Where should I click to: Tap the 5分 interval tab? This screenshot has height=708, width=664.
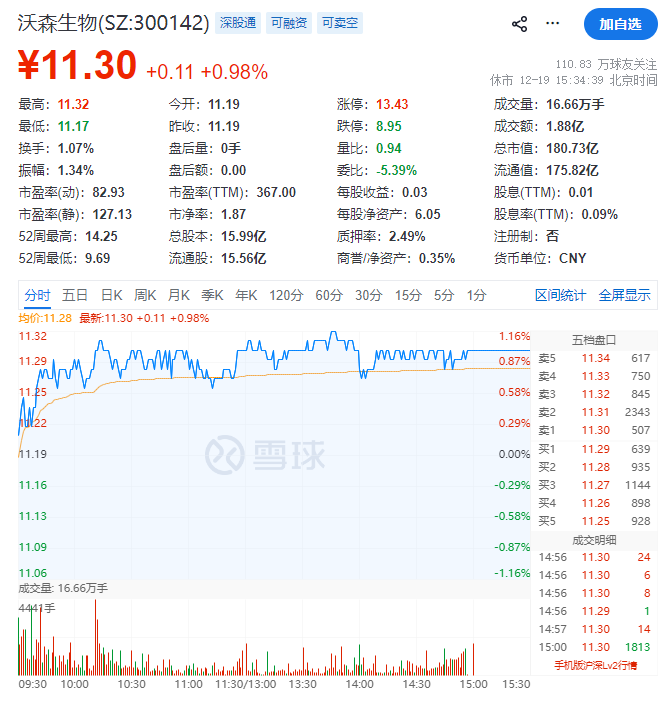coord(444,295)
